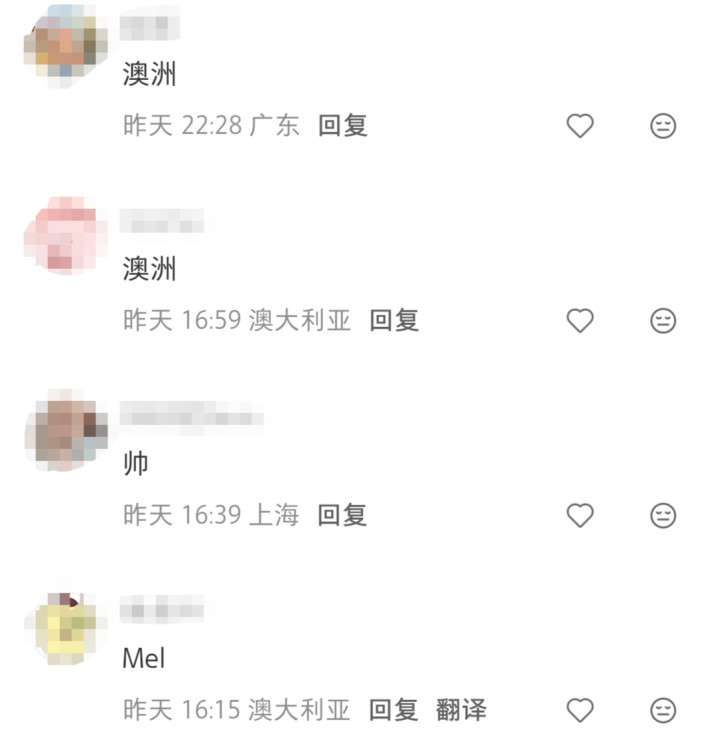This screenshot has height=732, width=720.
Task: Translate the Mel comment via 翻译
Action: 461,711
